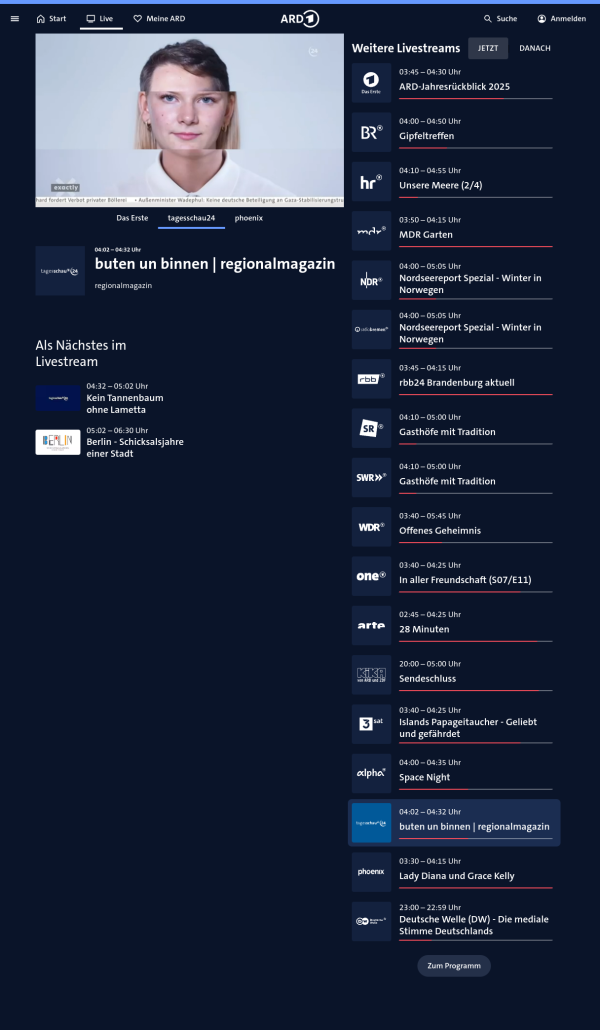Select the DANACH schedule filter
This screenshot has width=600, height=1030.
pos(534,48)
